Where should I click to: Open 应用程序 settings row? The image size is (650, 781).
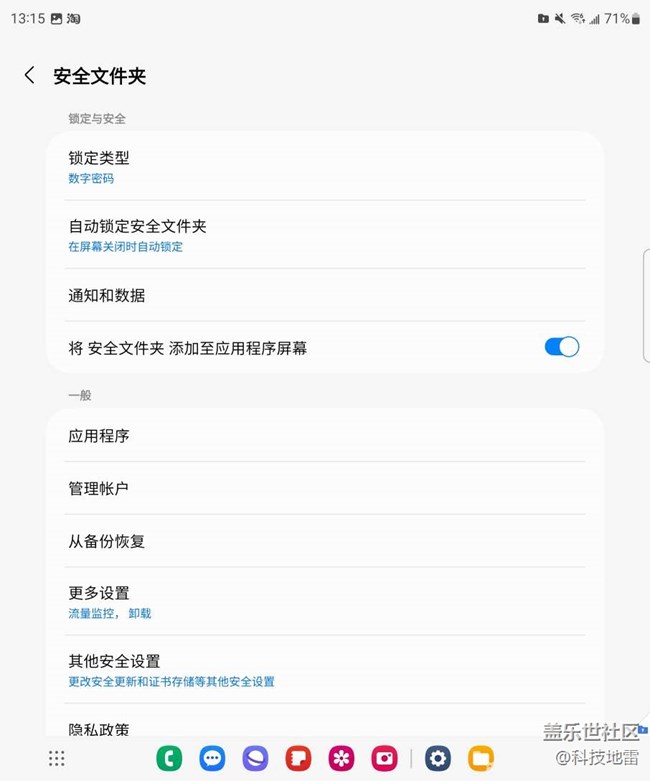pyautogui.click(x=325, y=436)
